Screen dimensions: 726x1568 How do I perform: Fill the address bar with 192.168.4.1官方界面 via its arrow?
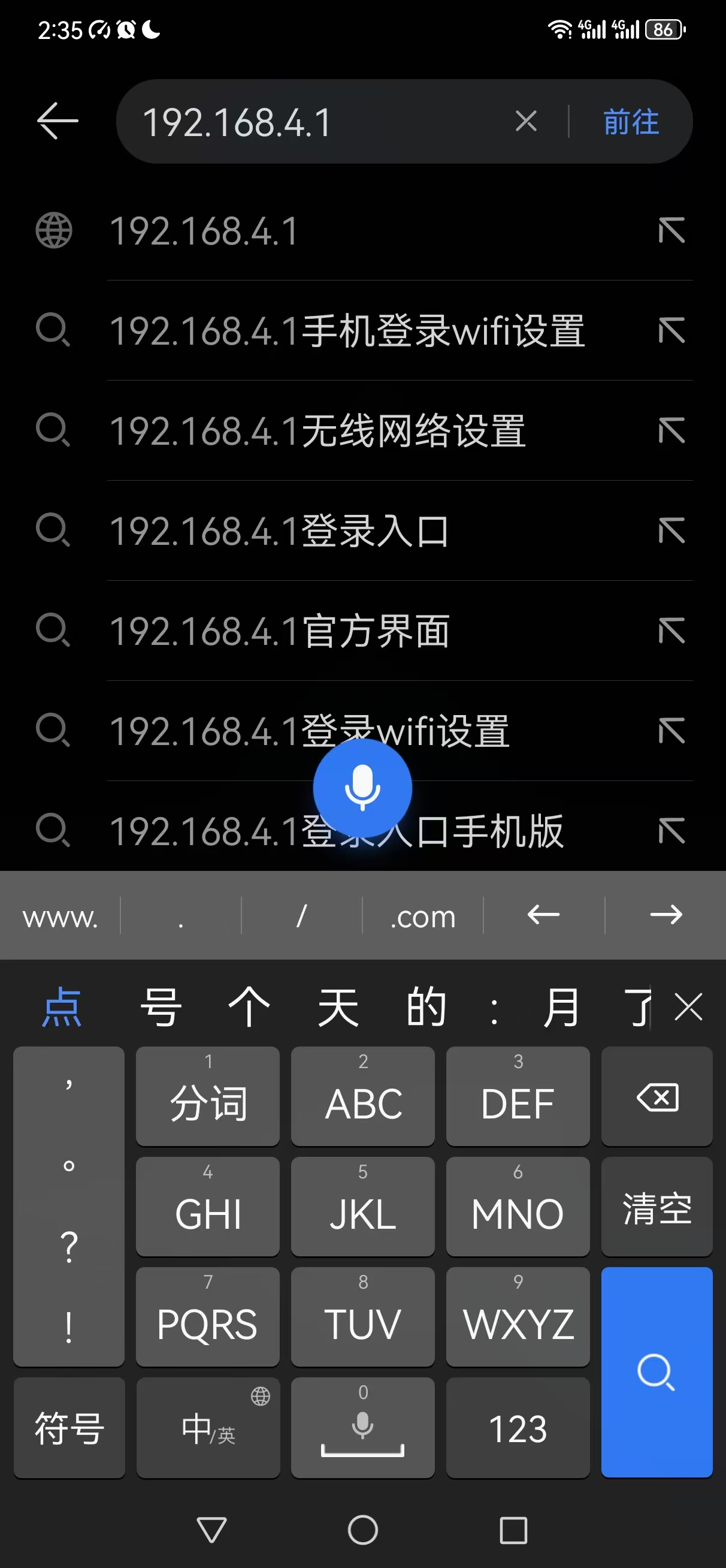(x=672, y=630)
